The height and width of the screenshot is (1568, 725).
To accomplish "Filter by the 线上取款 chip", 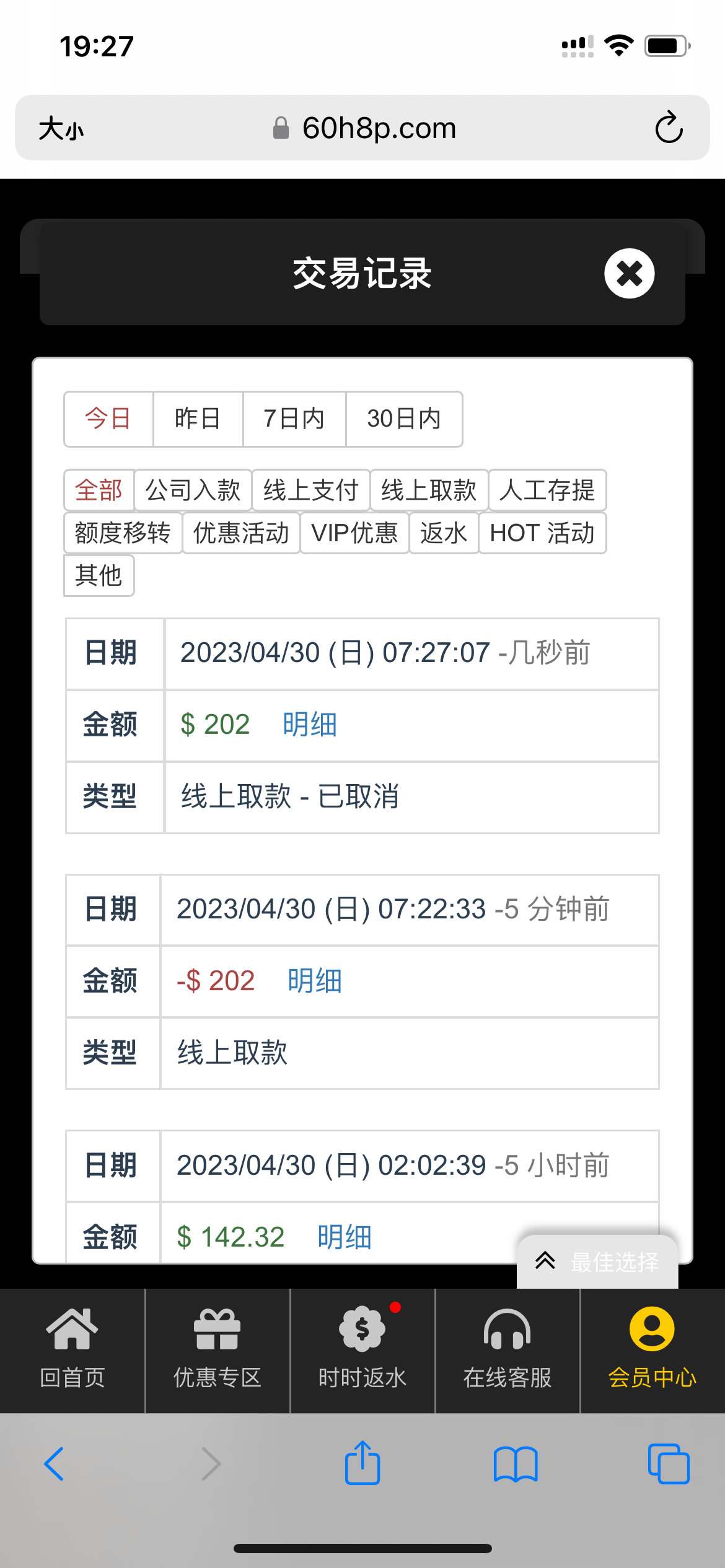I will (429, 490).
